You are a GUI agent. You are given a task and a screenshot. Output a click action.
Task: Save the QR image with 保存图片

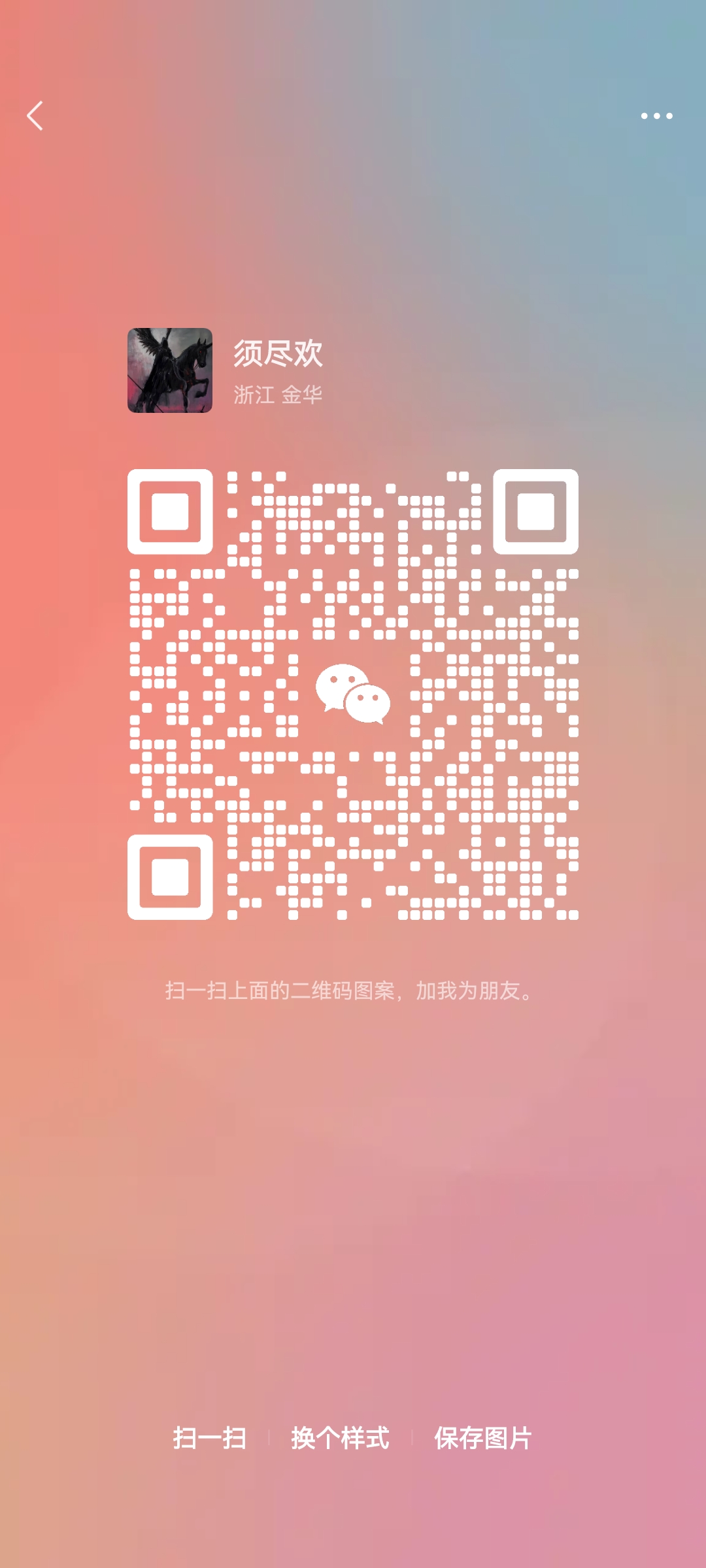(482, 1438)
